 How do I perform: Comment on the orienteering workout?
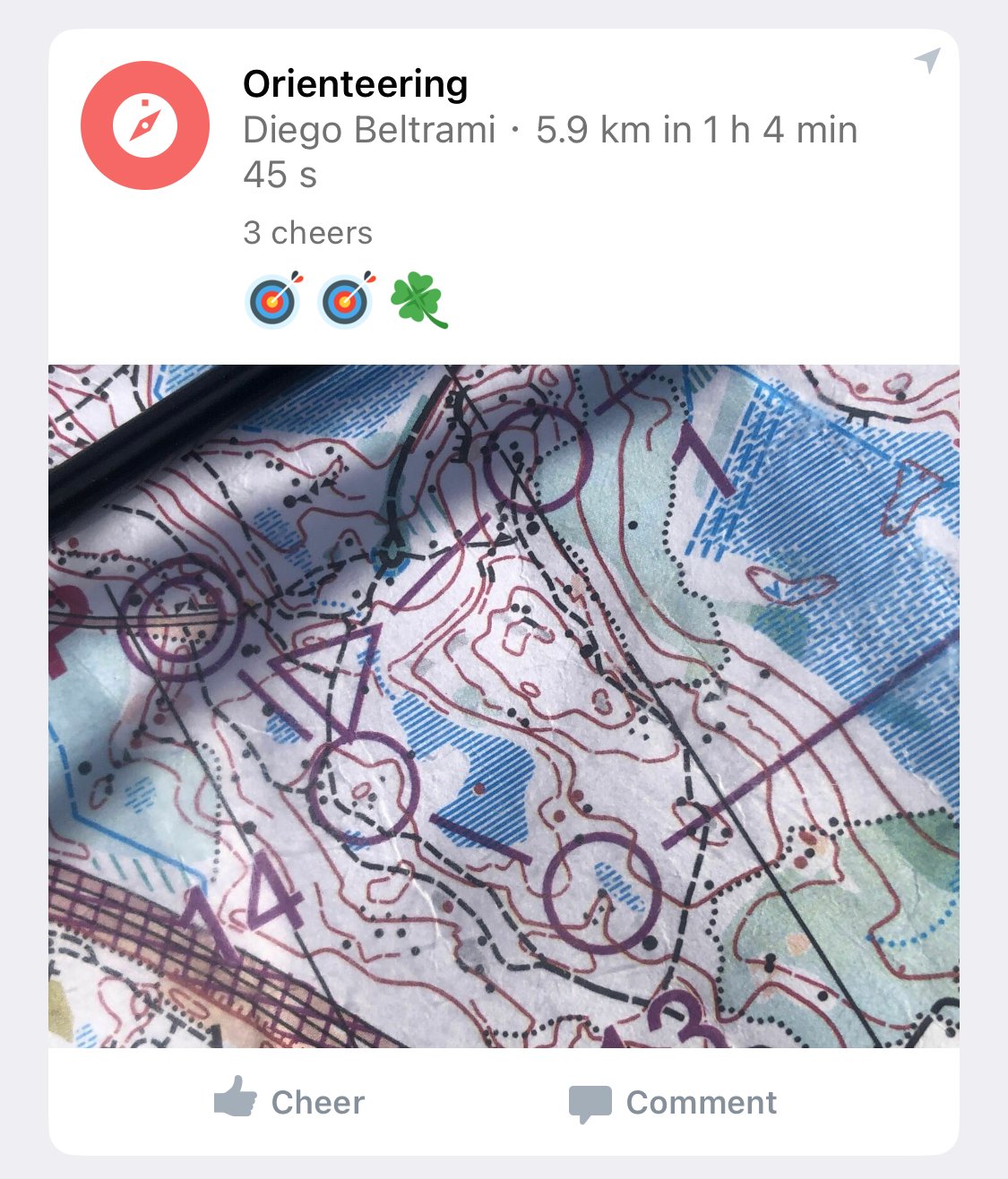[x=674, y=1102]
